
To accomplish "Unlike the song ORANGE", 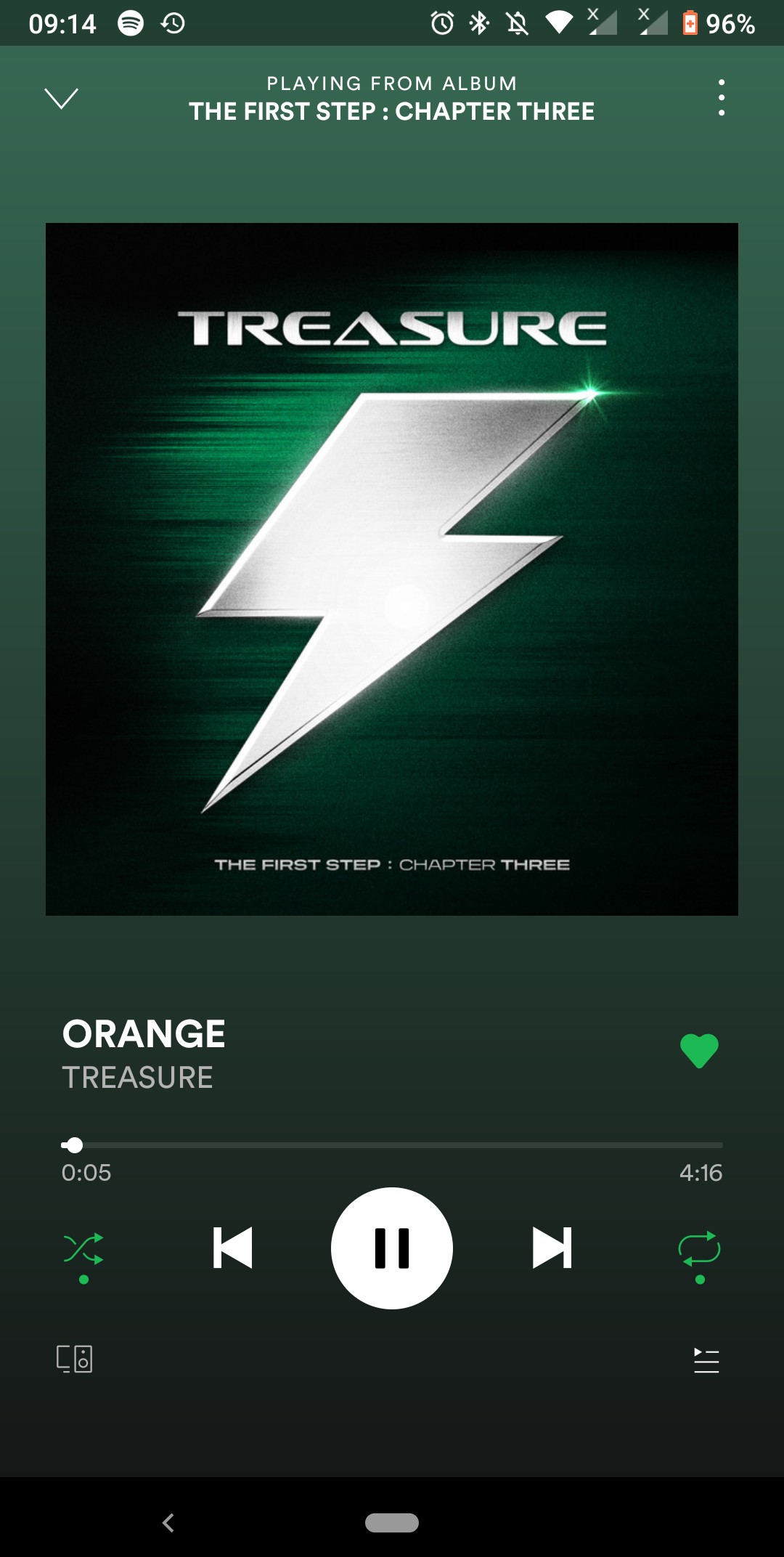I will tap(699, 1051).
